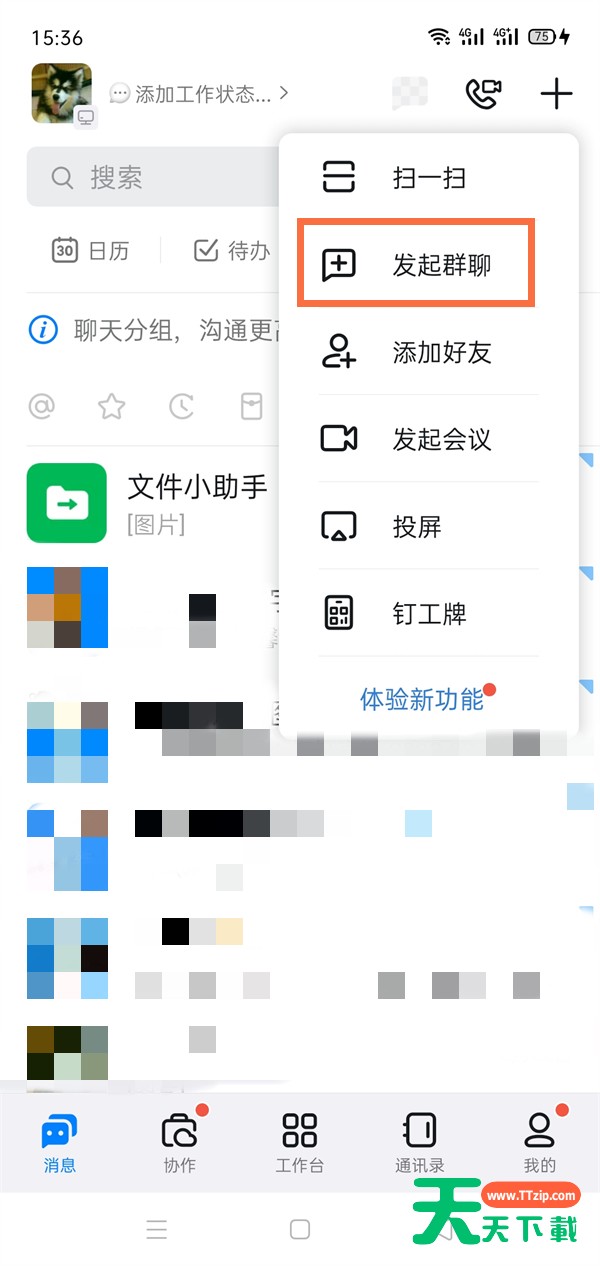Switch to the 工作台 tab

tap(300, 1143)
